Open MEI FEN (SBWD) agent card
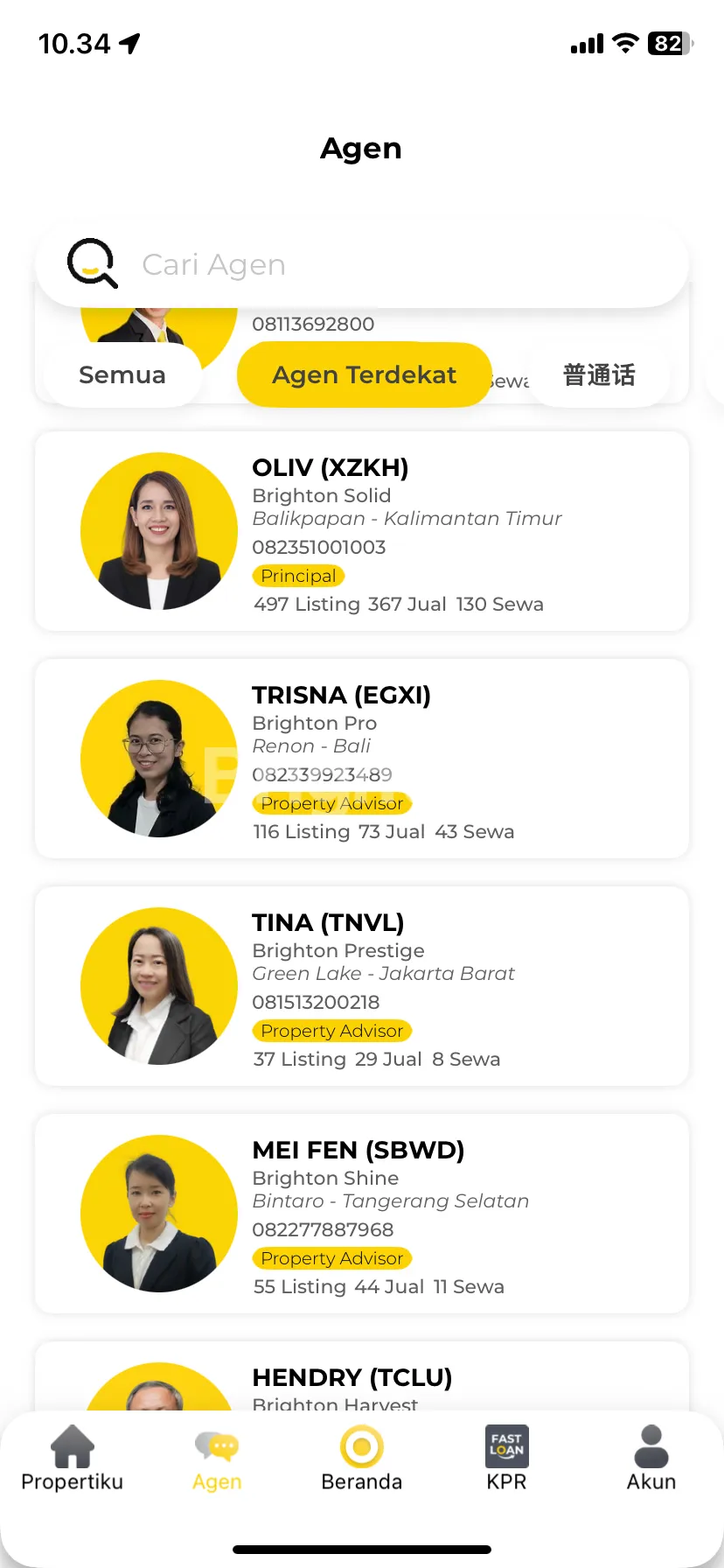 click(362, 1214)
